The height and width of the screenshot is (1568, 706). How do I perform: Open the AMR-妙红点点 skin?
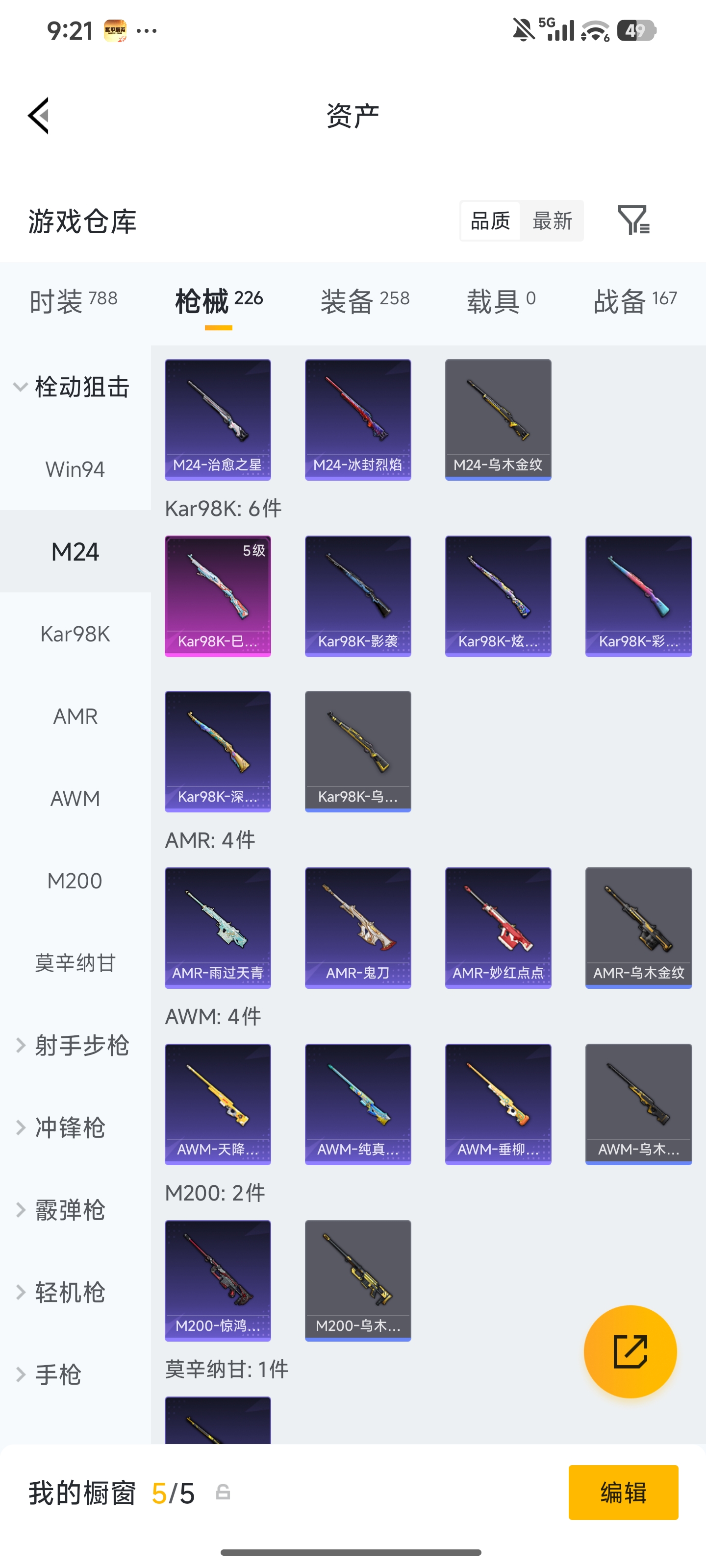pos(498,928)
